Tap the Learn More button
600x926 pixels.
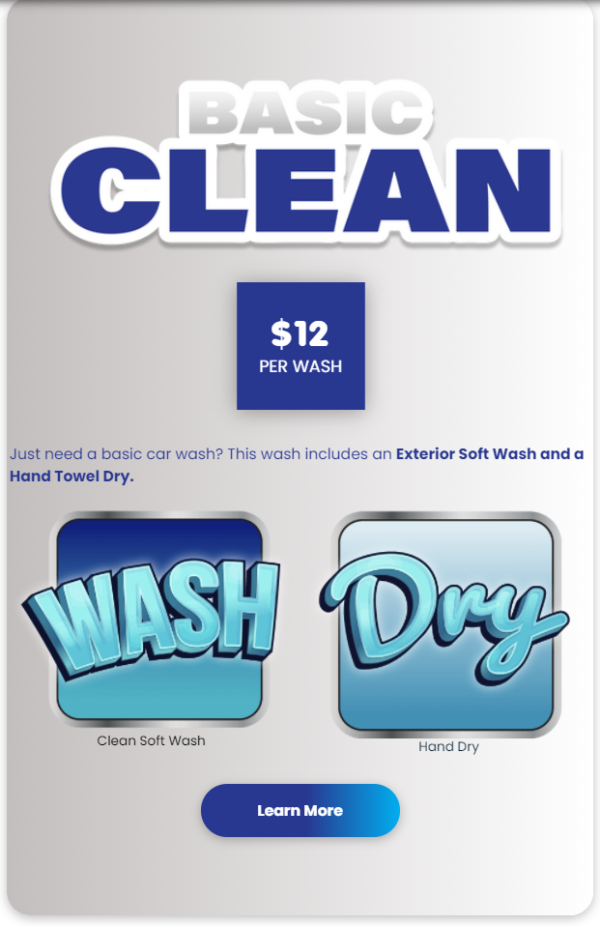coord(300,810)
